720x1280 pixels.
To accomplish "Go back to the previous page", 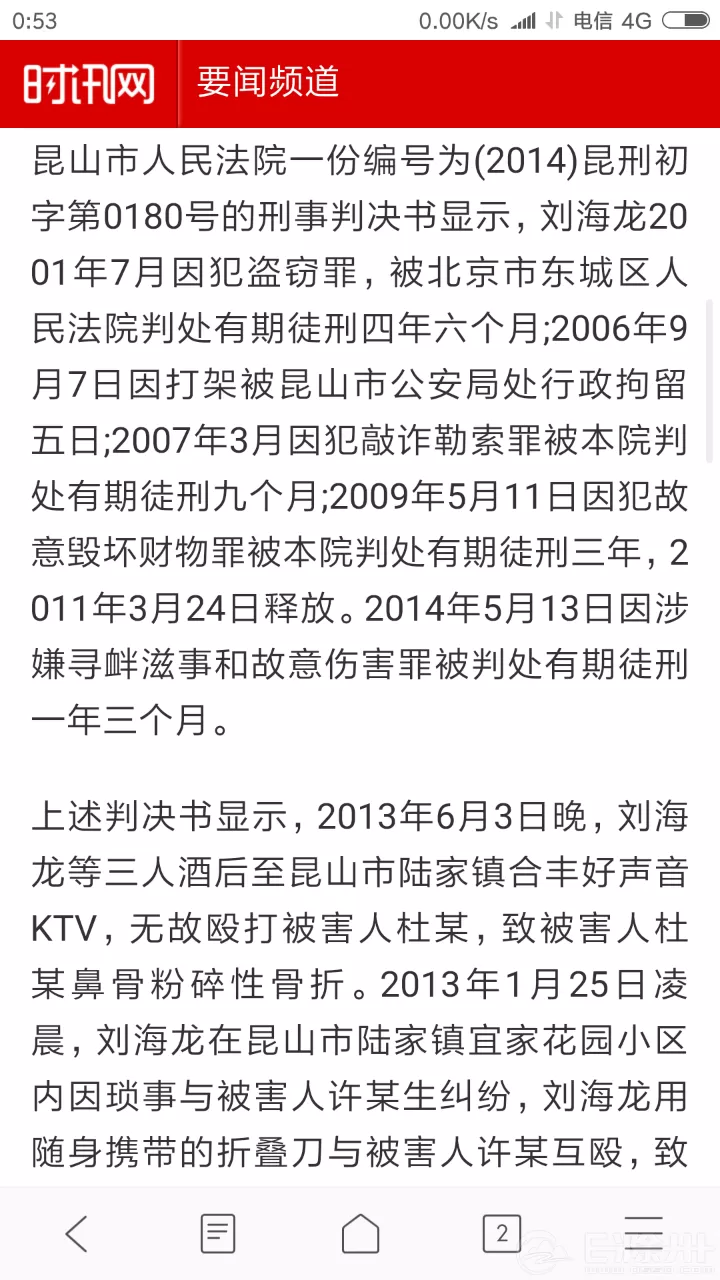I will pos(76,1234).
